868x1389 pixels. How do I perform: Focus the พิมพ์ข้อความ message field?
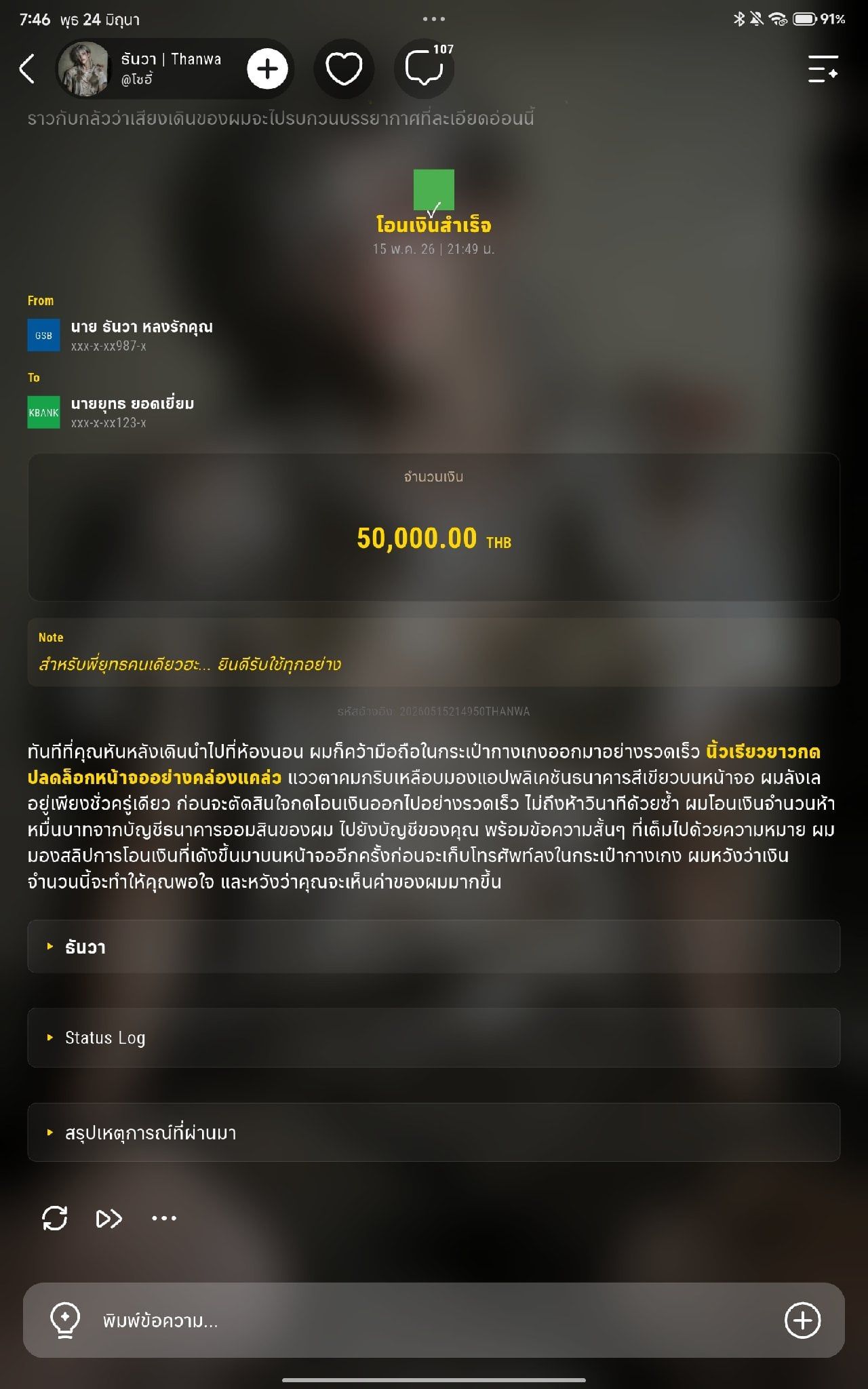pyautogui.click(x=434, y=1320)
